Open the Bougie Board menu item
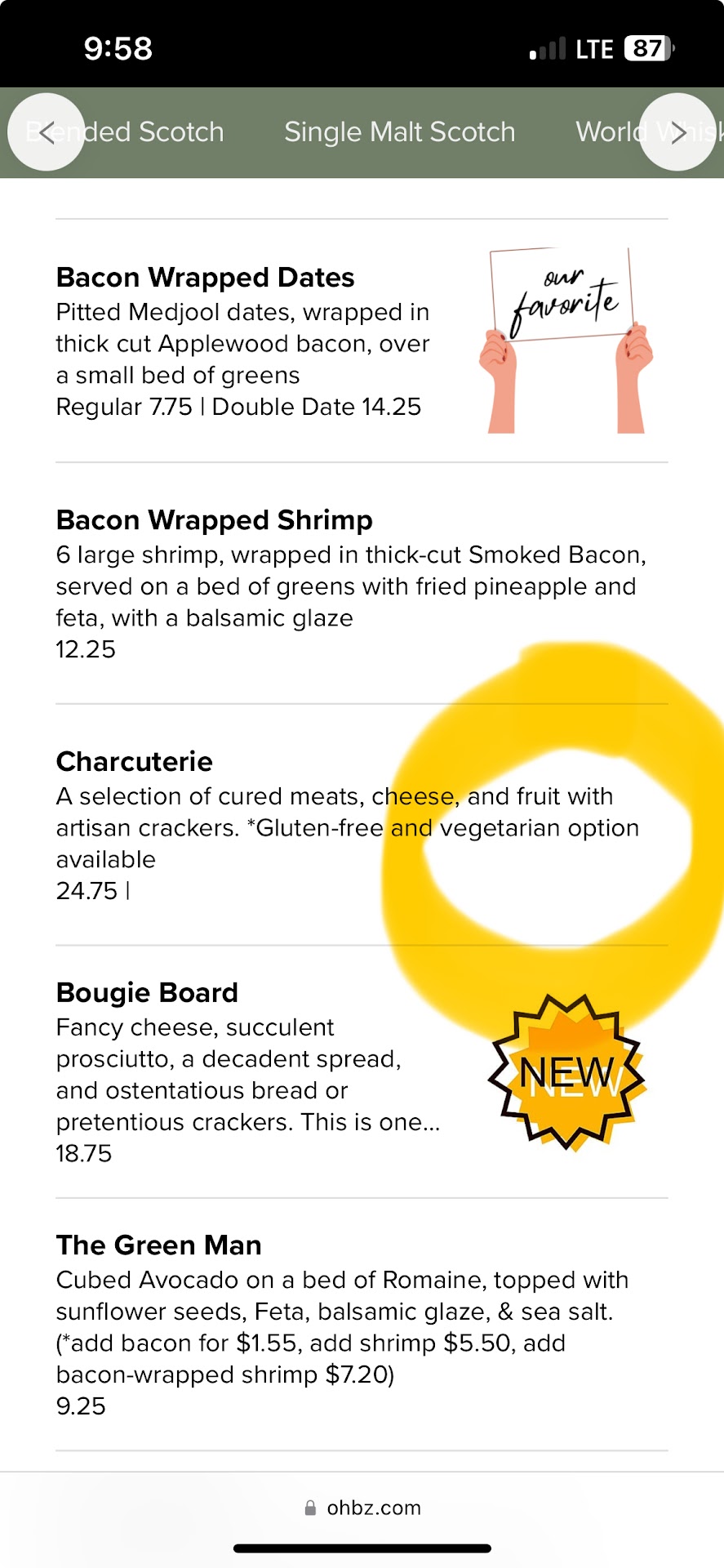This screenshot has height=1568, width=724. point(147,993)
